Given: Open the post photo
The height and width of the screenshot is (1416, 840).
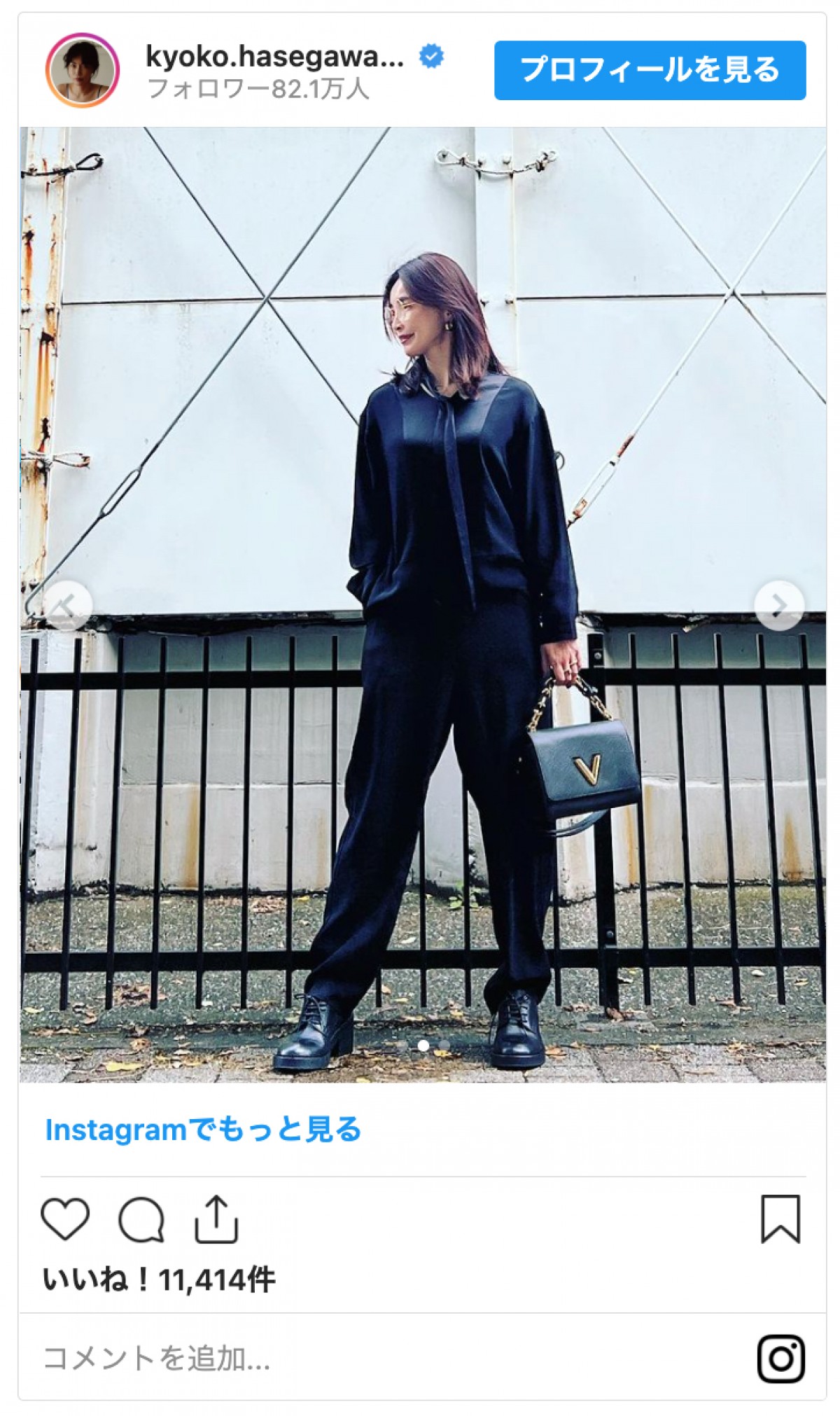Looking at the screenshot, I should click(x=422, y=490).
